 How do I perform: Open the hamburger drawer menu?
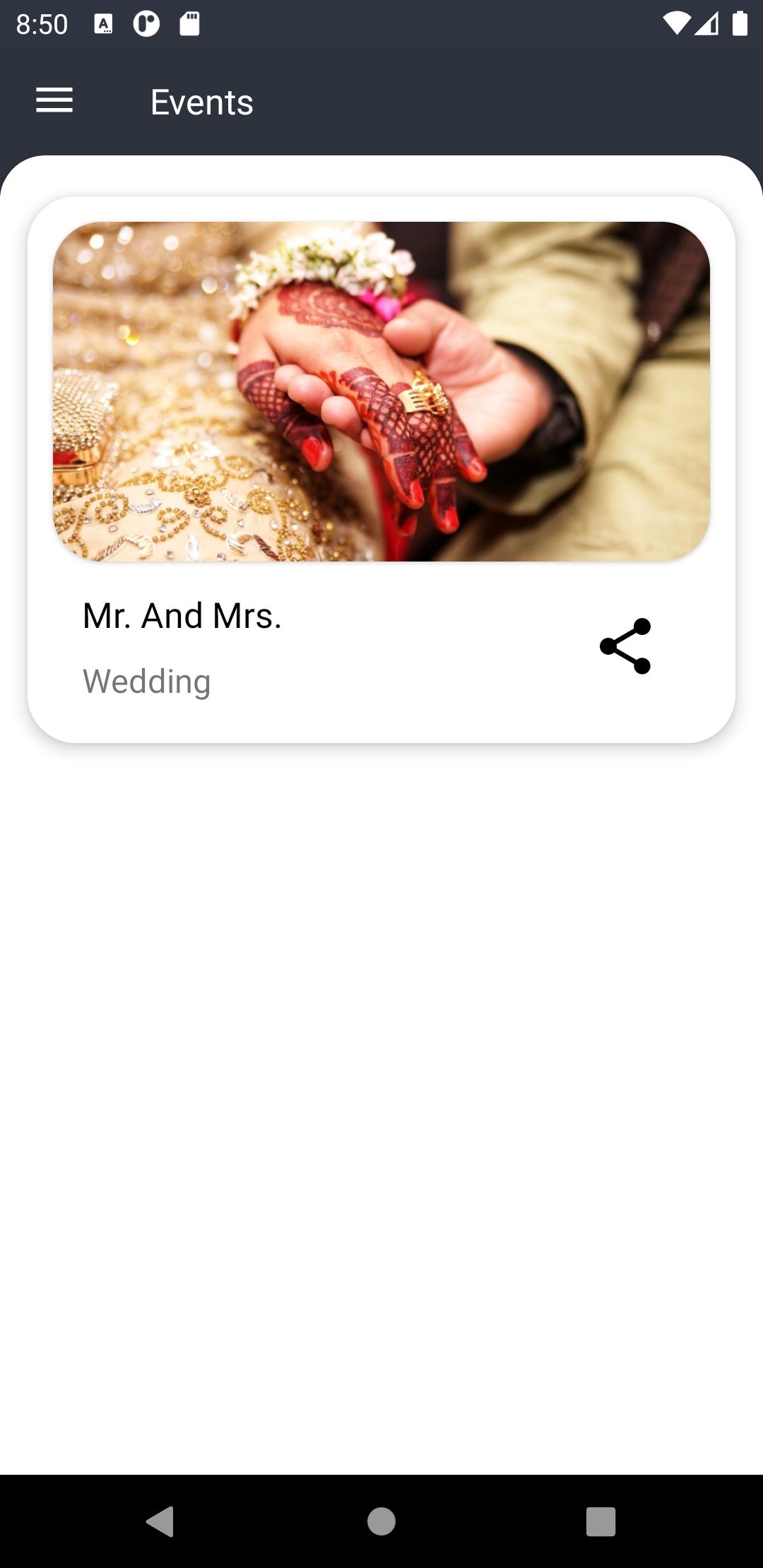[54, 100]
